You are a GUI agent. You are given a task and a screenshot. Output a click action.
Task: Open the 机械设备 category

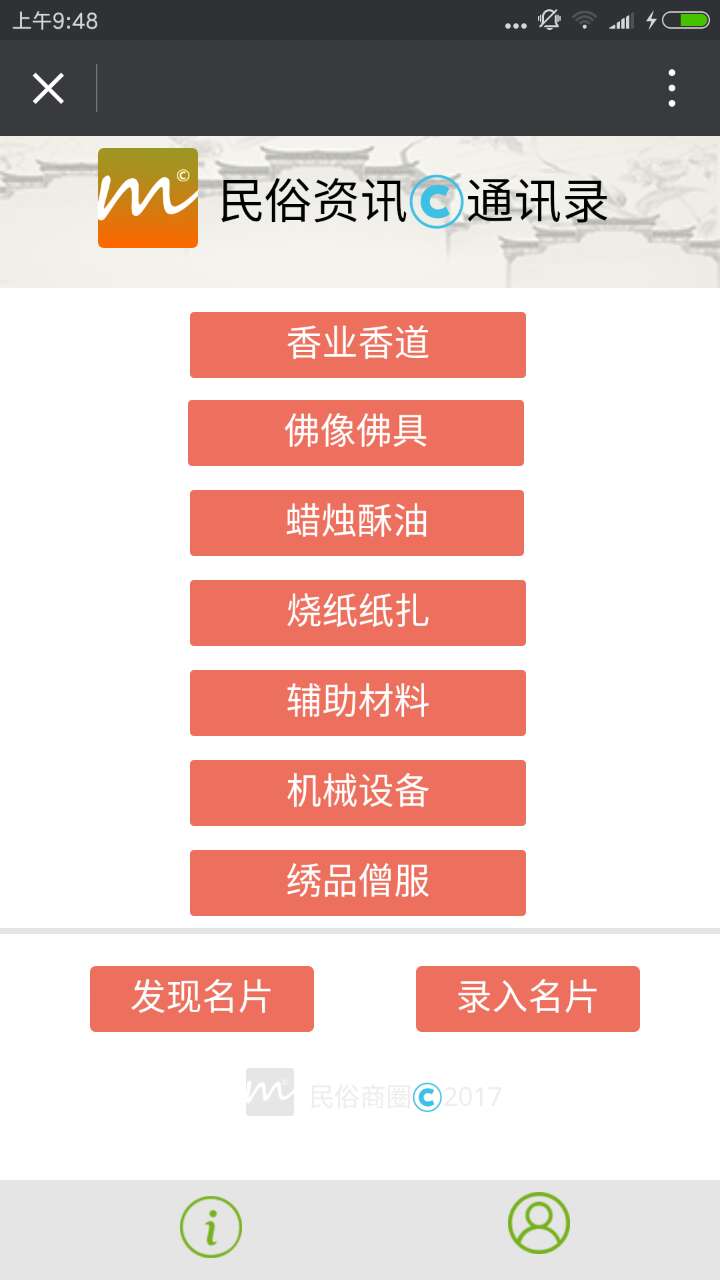pos(357,793)
